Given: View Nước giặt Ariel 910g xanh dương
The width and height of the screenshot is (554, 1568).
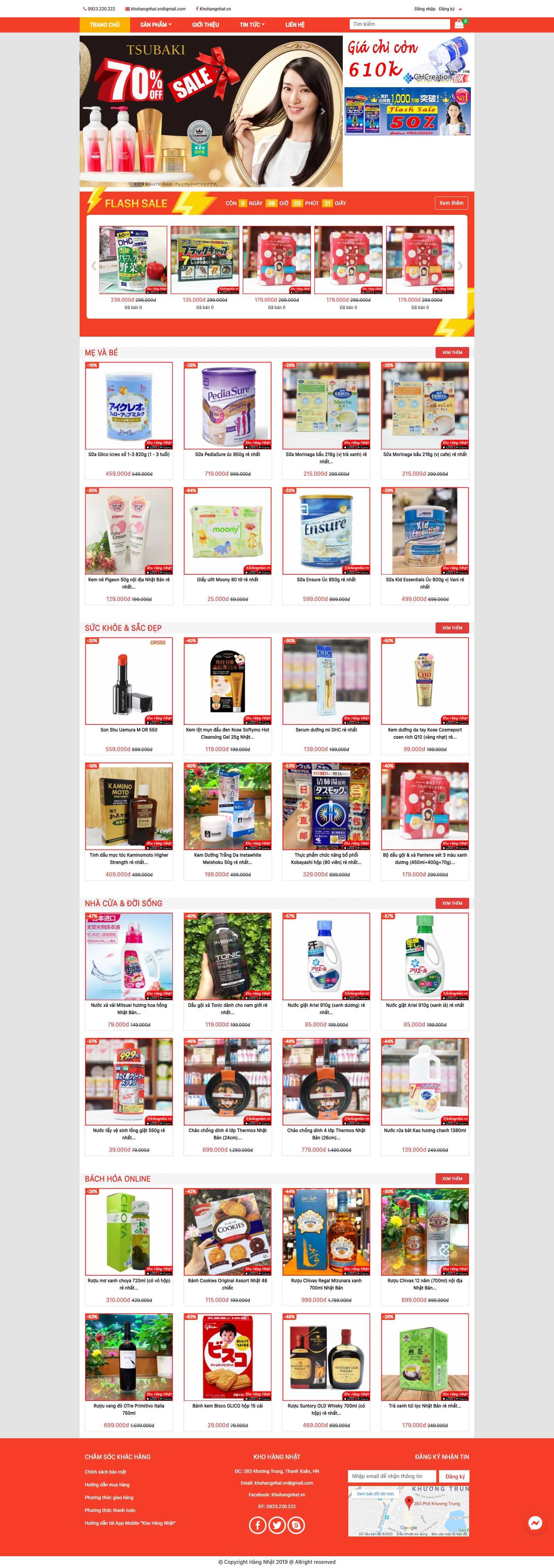Looking at the screenshot, I should [x=326, y=956].
